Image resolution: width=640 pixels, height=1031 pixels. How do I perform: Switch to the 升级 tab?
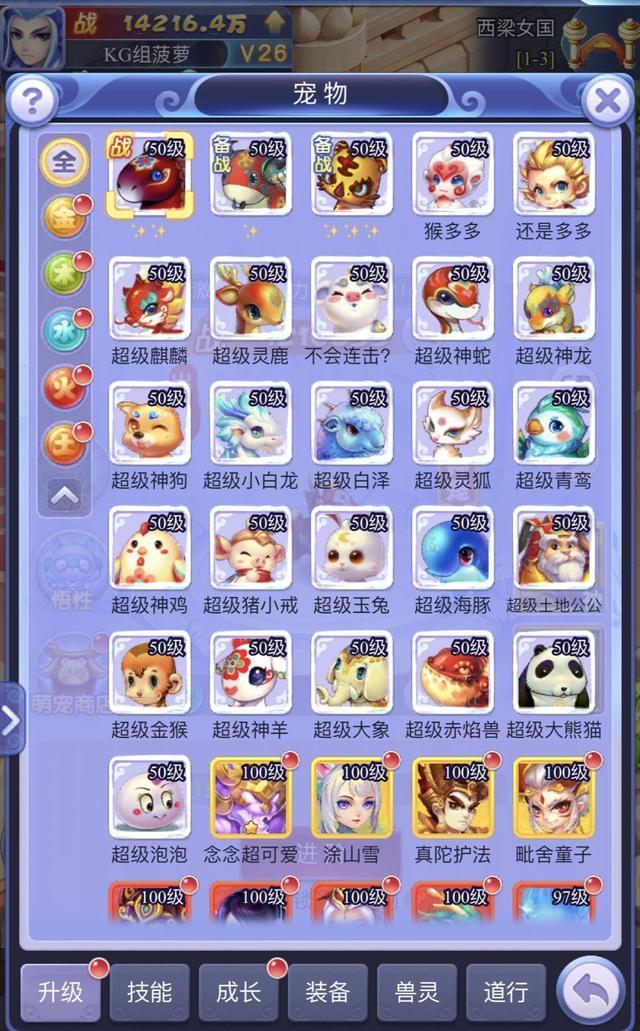(62, 991)
